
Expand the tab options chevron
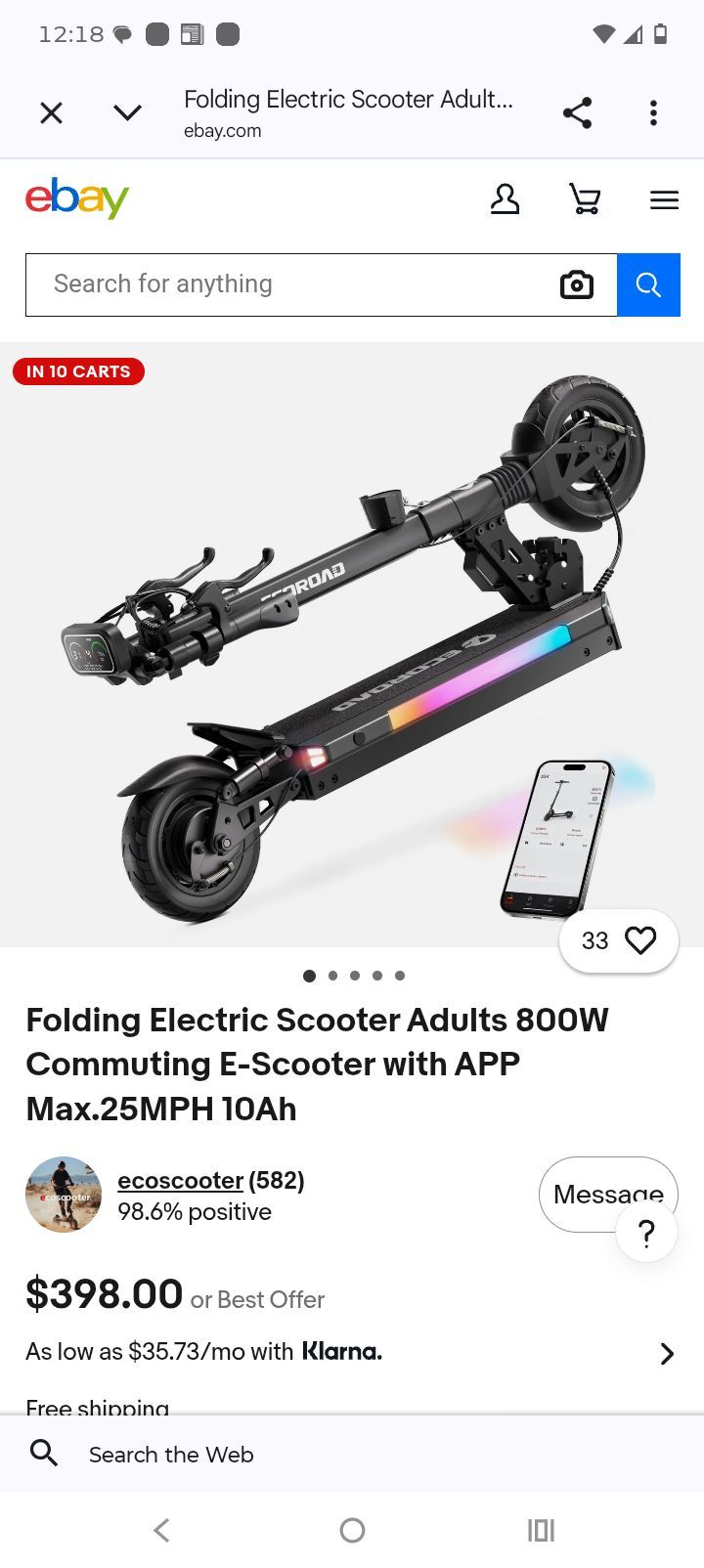[127, 113]
